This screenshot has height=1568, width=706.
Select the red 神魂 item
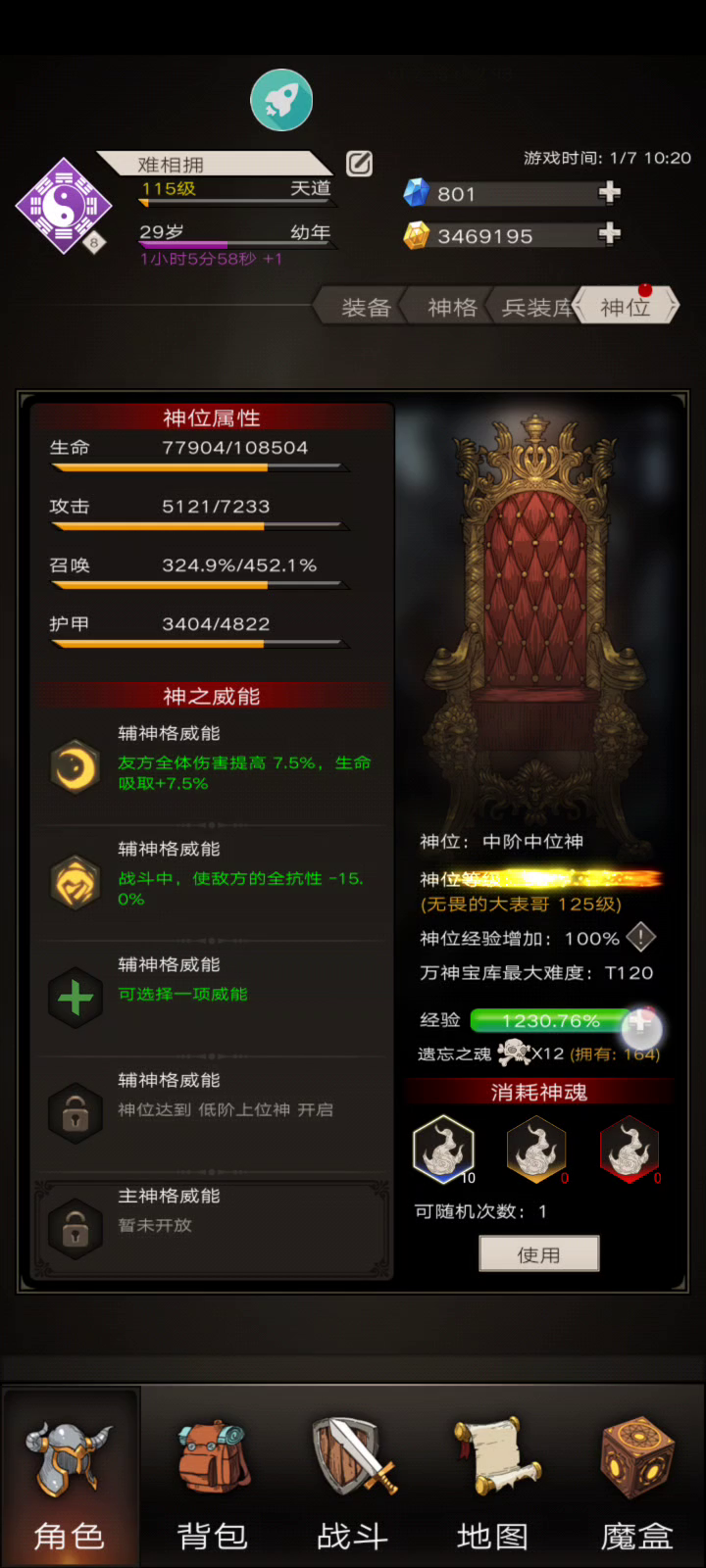pos(630,1150)
